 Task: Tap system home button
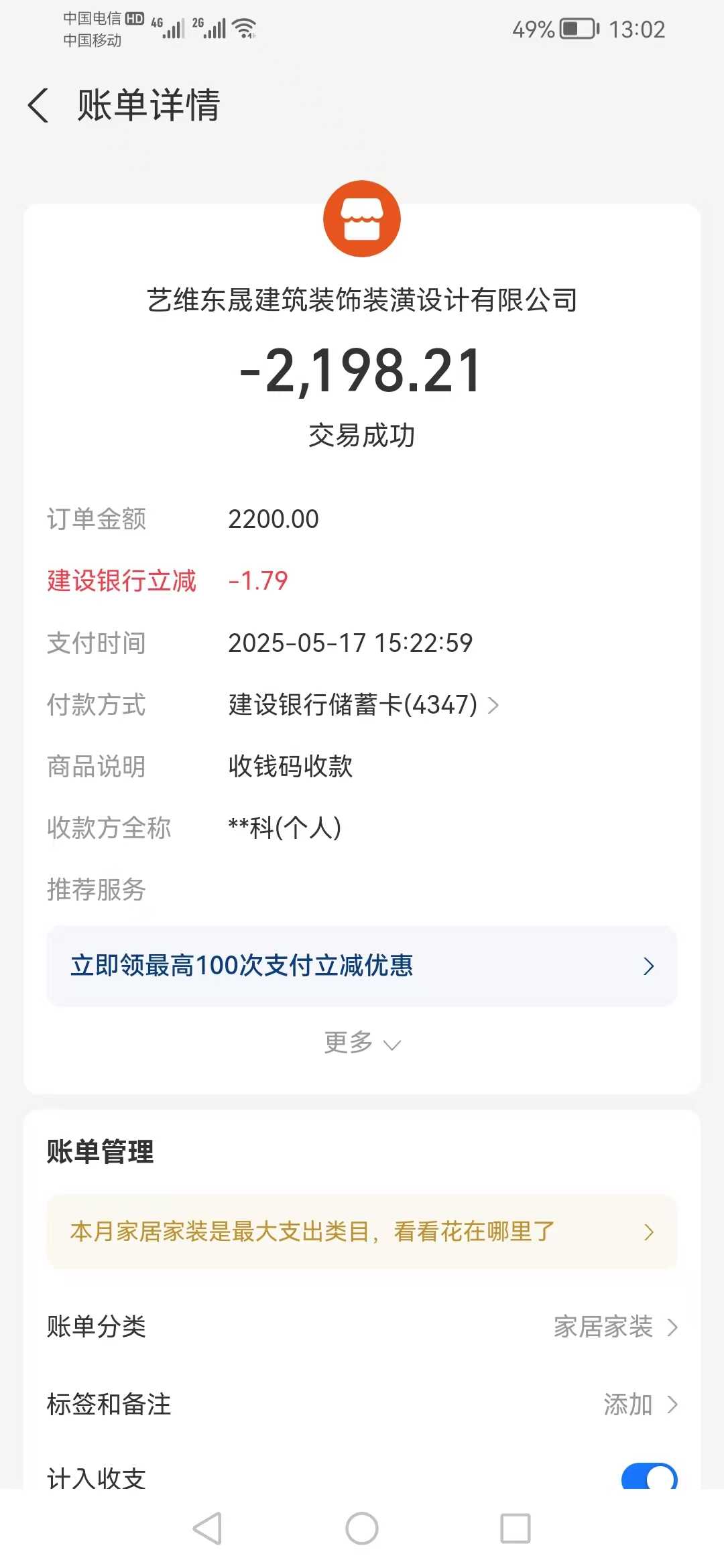coord(362,1529)
